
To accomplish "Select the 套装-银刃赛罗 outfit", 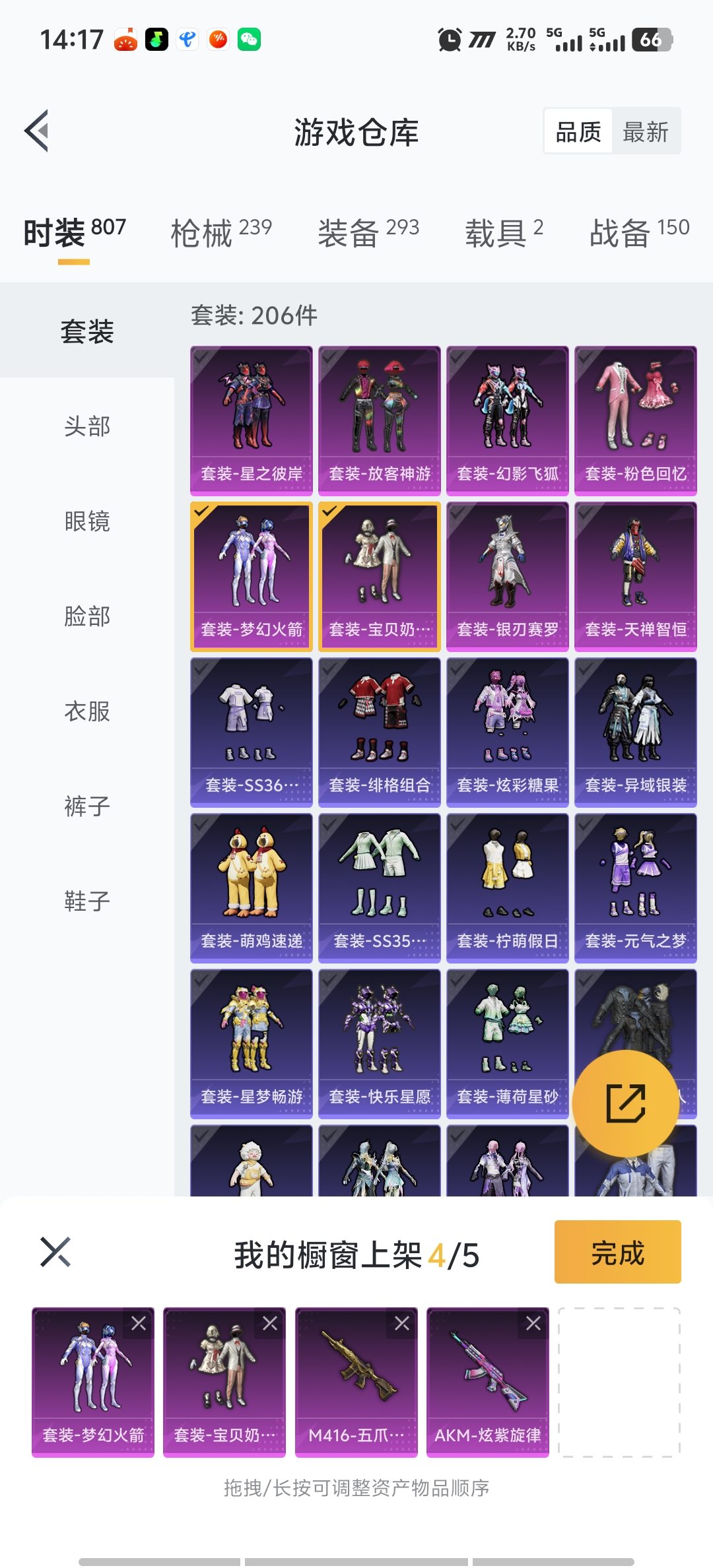I will coord(508,577).
